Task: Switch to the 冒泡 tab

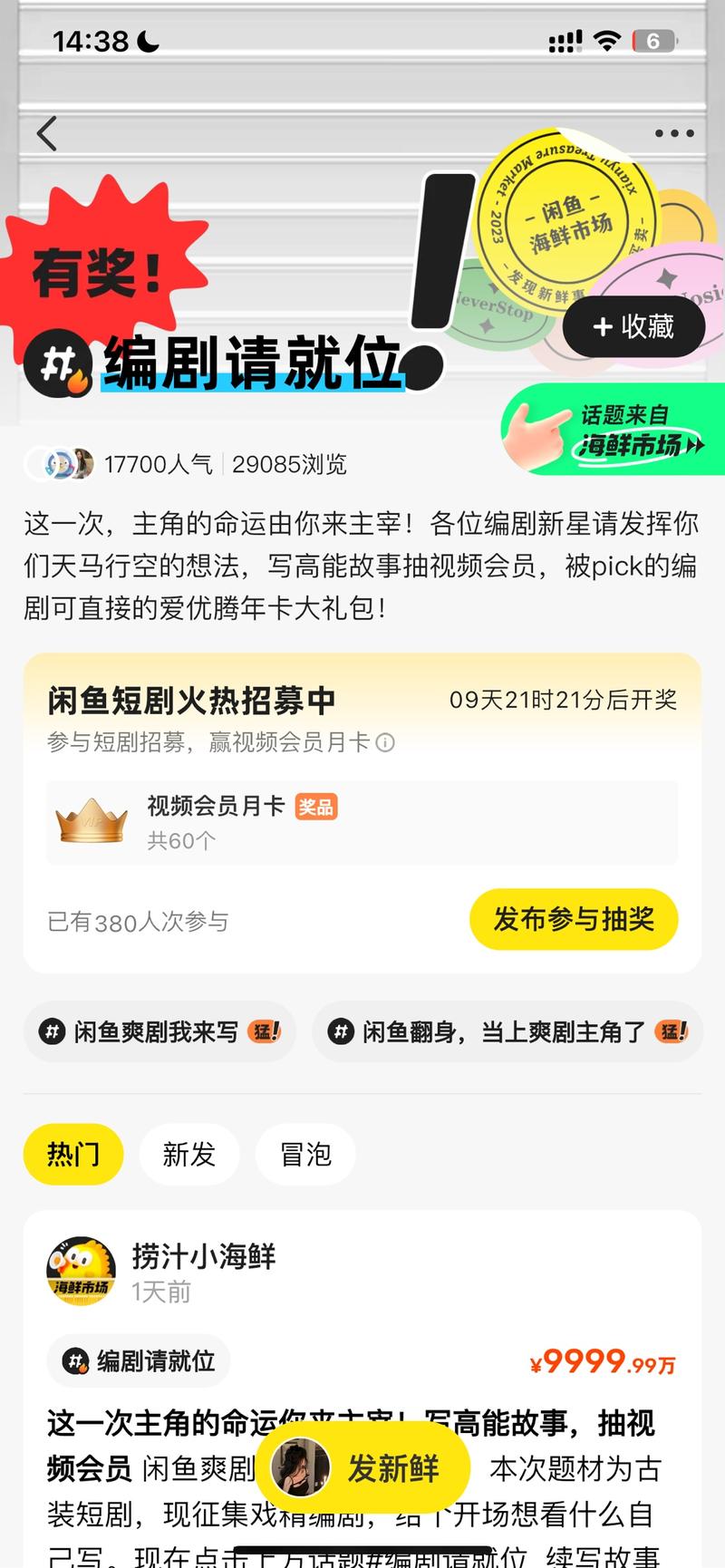Action: click(x=305, y=1154)
